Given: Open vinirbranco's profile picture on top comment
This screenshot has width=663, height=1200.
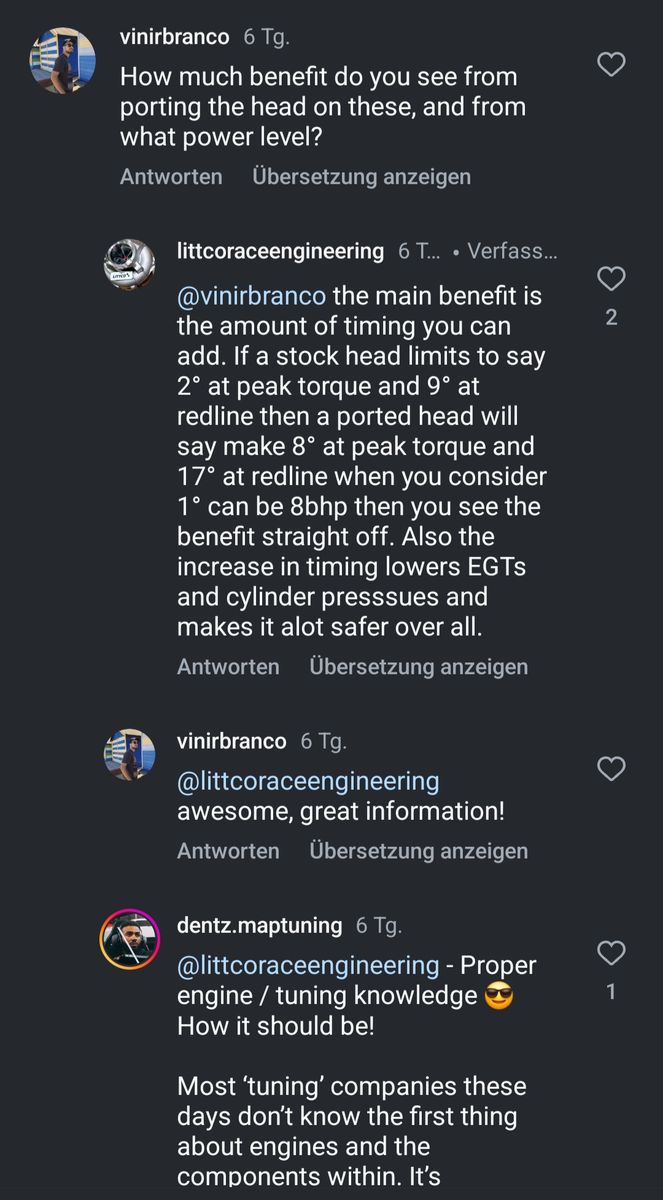Looking at the screenshot, I should point(62,60).
